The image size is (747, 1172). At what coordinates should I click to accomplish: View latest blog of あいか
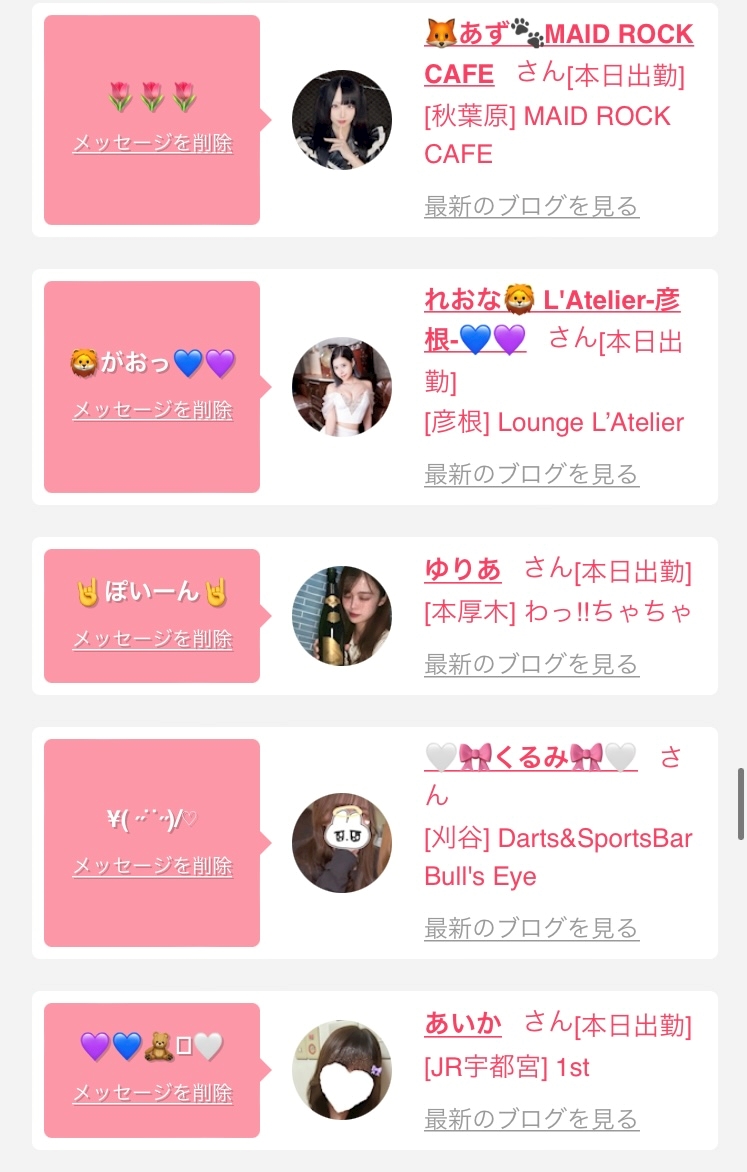click(x=531, y=1118)
